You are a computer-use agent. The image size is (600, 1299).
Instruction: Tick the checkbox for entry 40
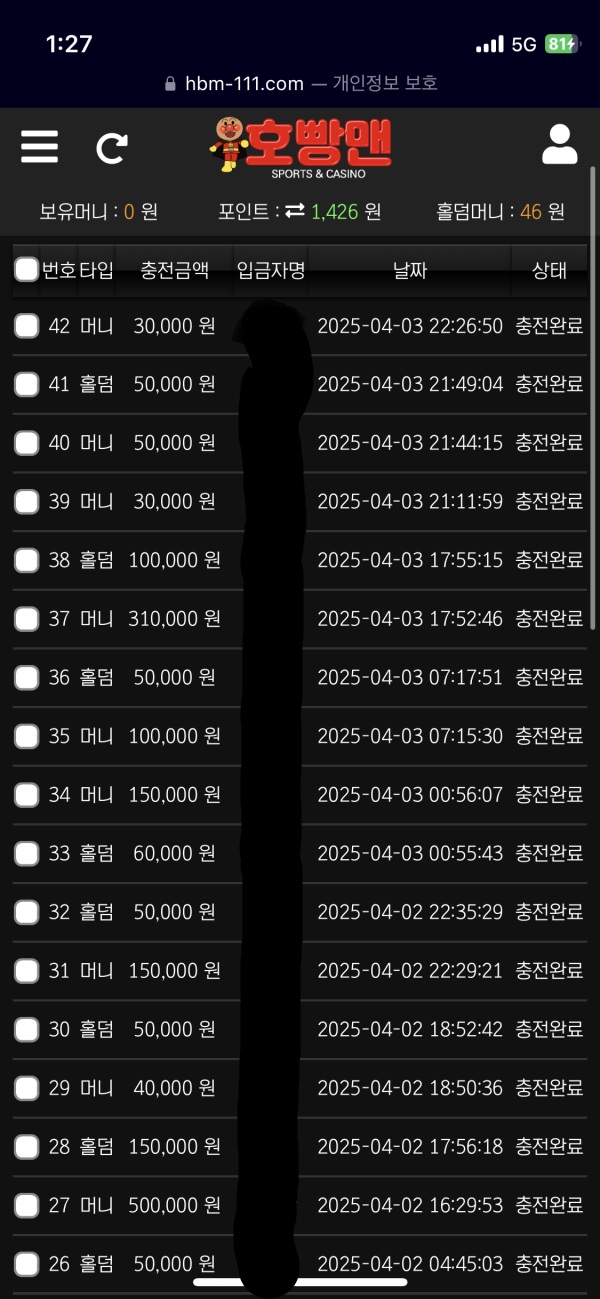(x=27, y=443)
